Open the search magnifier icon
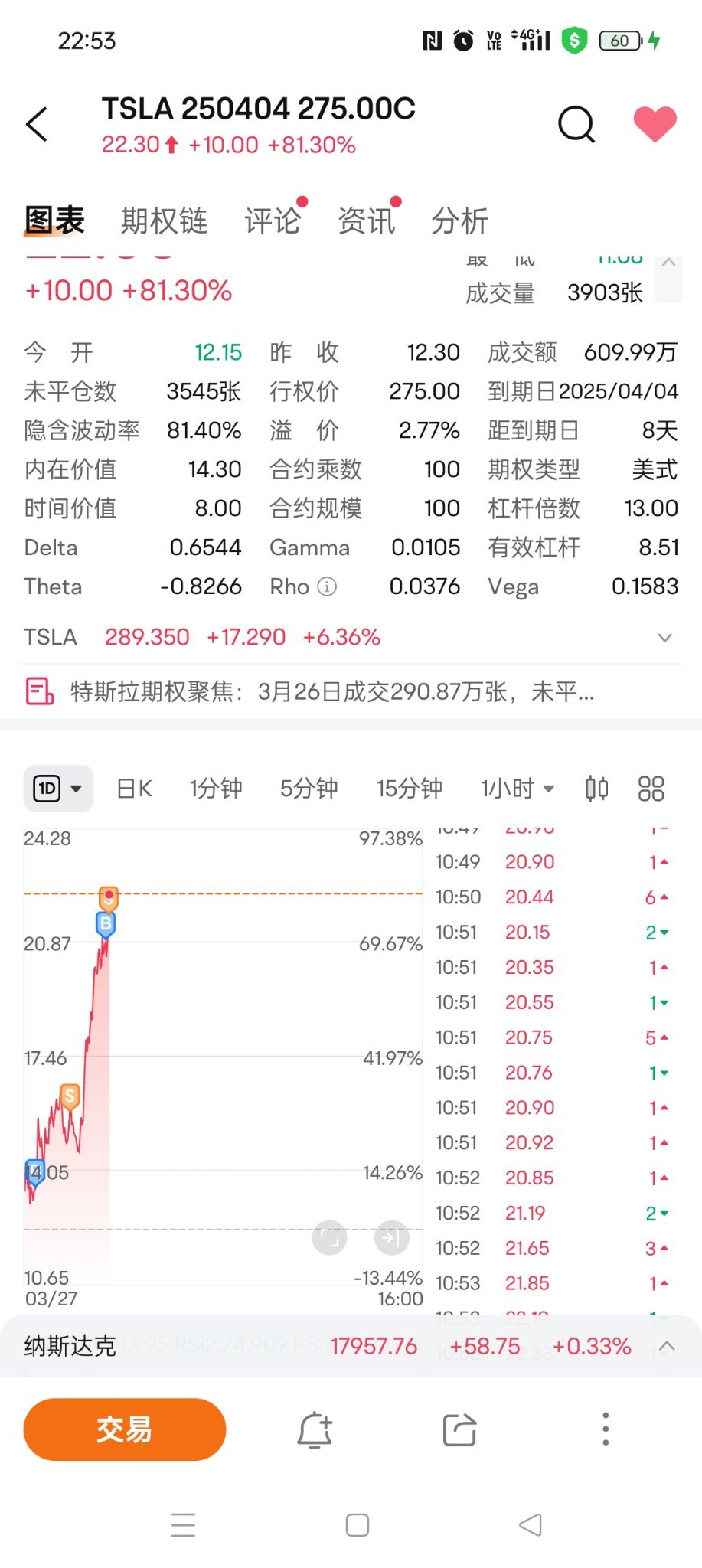This screenshot has height=1568, width=702. click(x=576, y=124)
